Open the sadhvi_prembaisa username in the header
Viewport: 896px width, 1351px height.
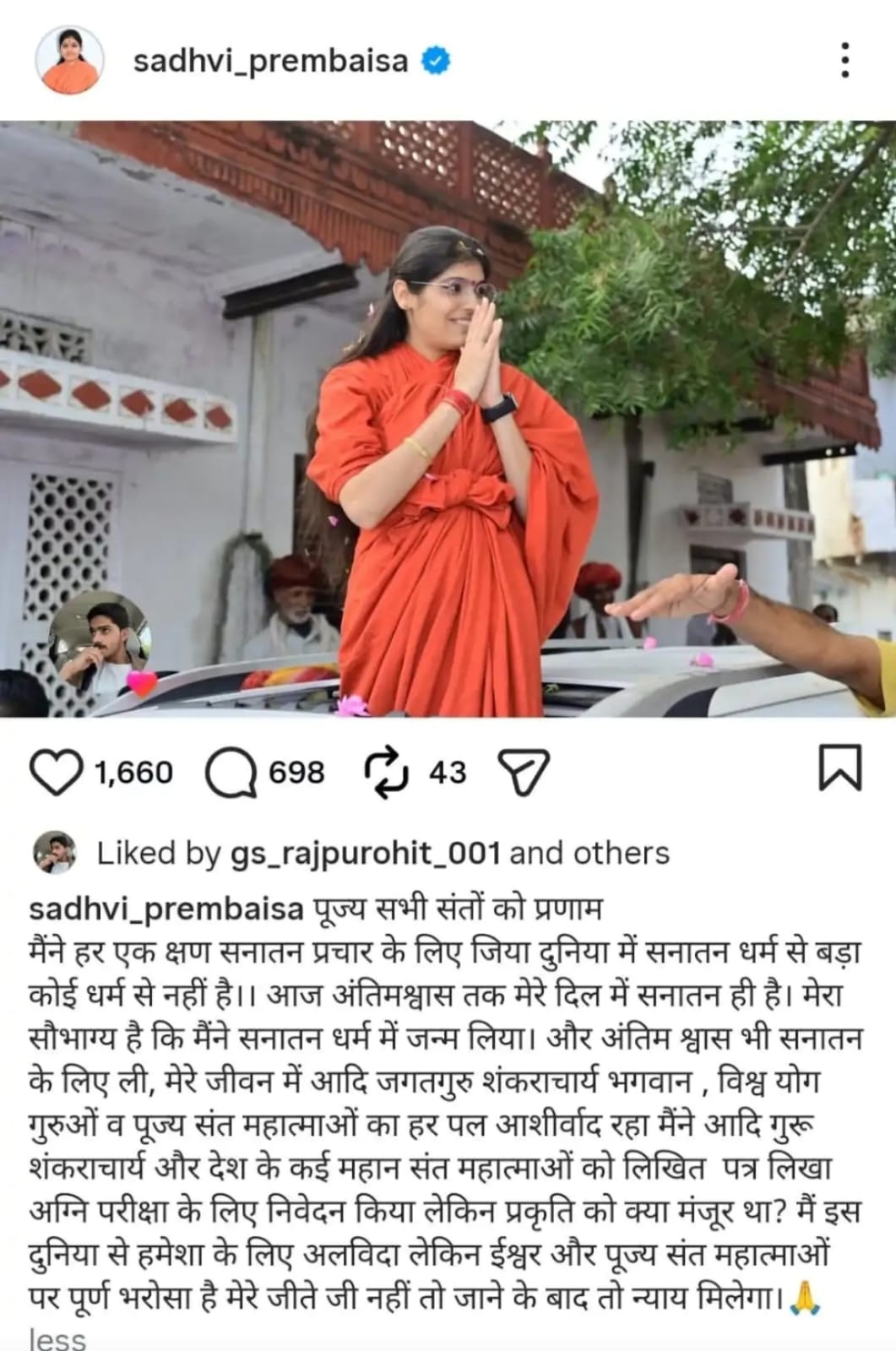click(270, 61)
